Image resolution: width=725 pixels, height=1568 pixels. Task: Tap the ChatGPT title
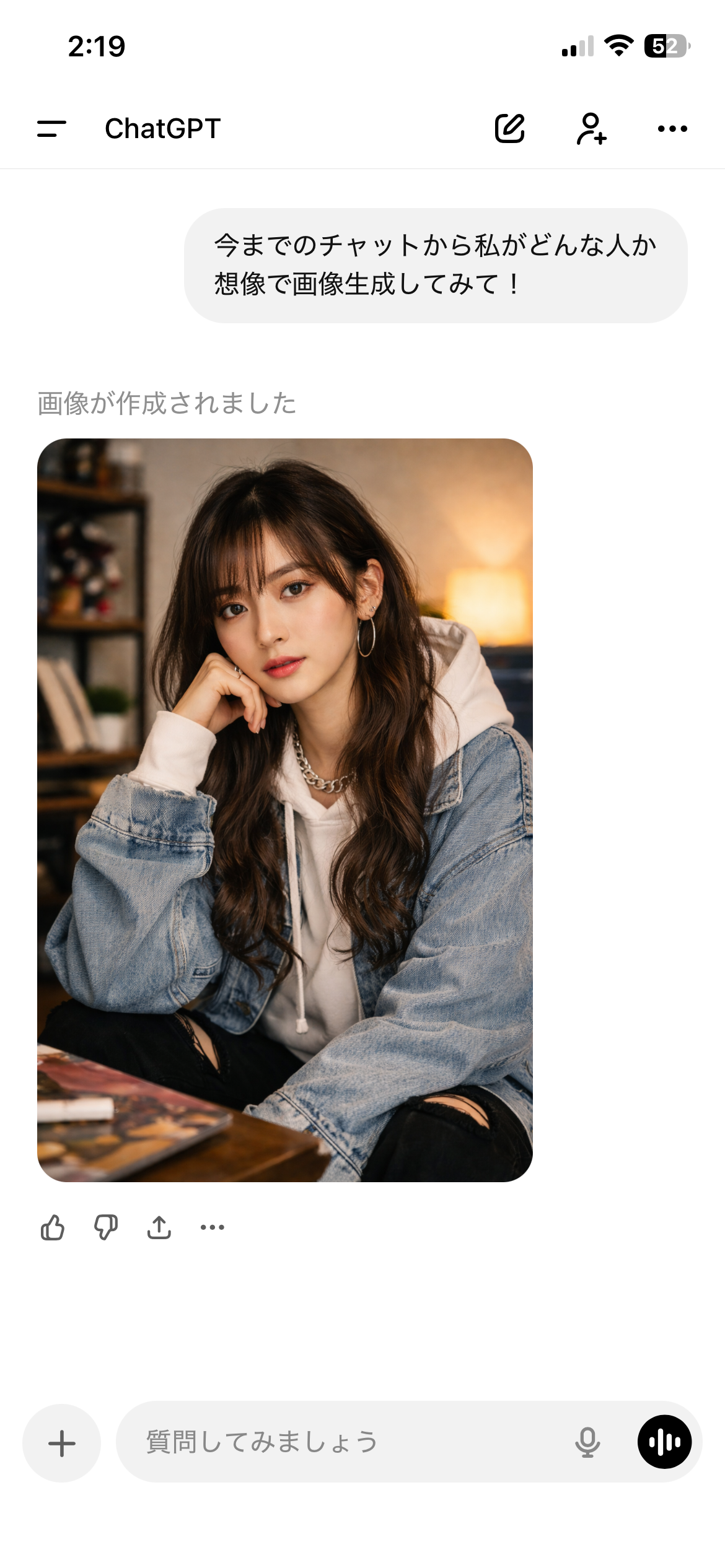click(x=163, y=129)
